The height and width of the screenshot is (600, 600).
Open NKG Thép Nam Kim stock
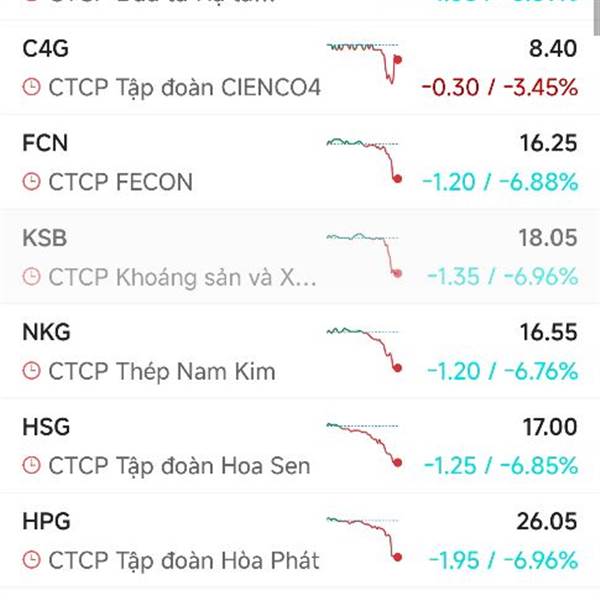[x=300, y=352]
